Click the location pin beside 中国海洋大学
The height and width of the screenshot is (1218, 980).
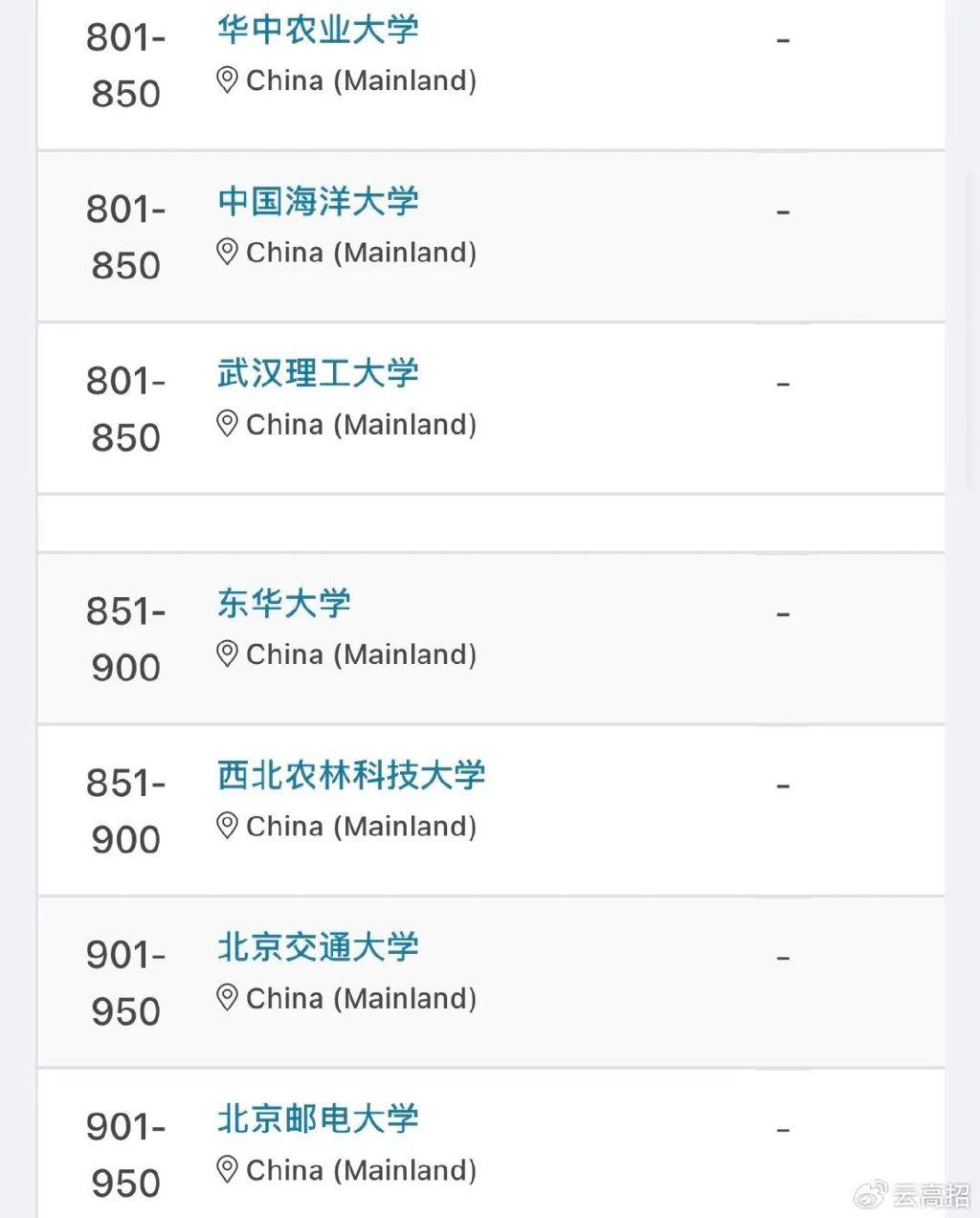[228, 252]
